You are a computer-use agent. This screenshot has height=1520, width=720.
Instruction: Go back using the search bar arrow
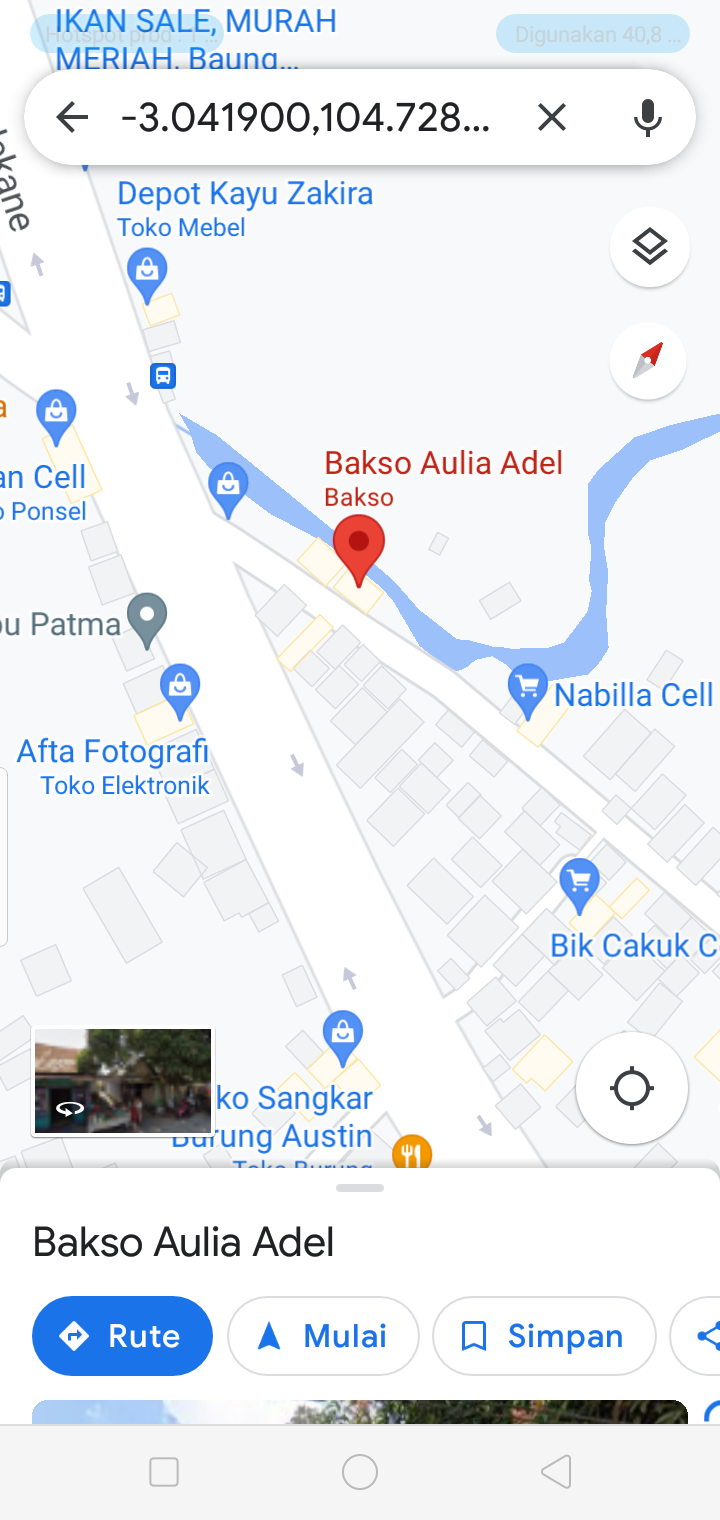(72, 118)
